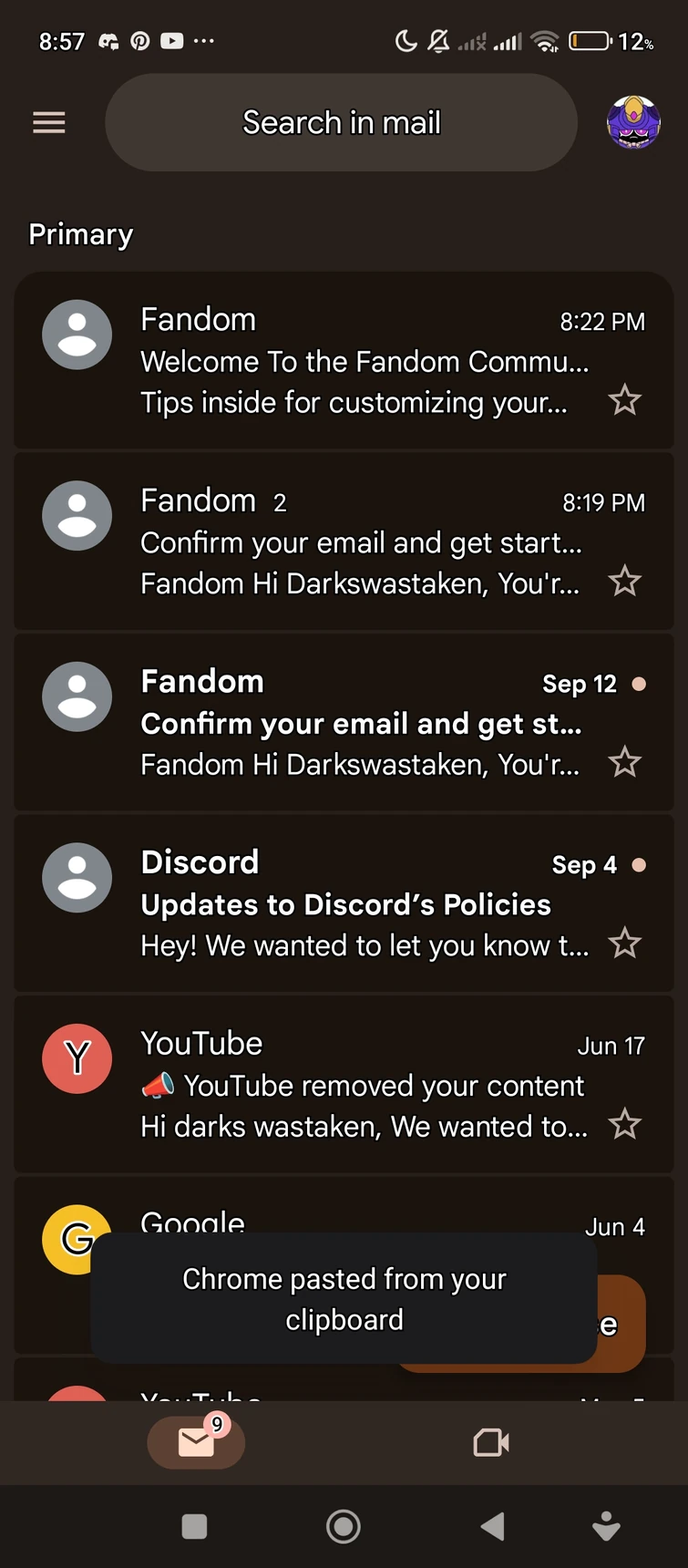Image resolution: width=688 pixels, height=1568 pixels.
Task: Select the Primary inbox label
Action: [80, 234]
